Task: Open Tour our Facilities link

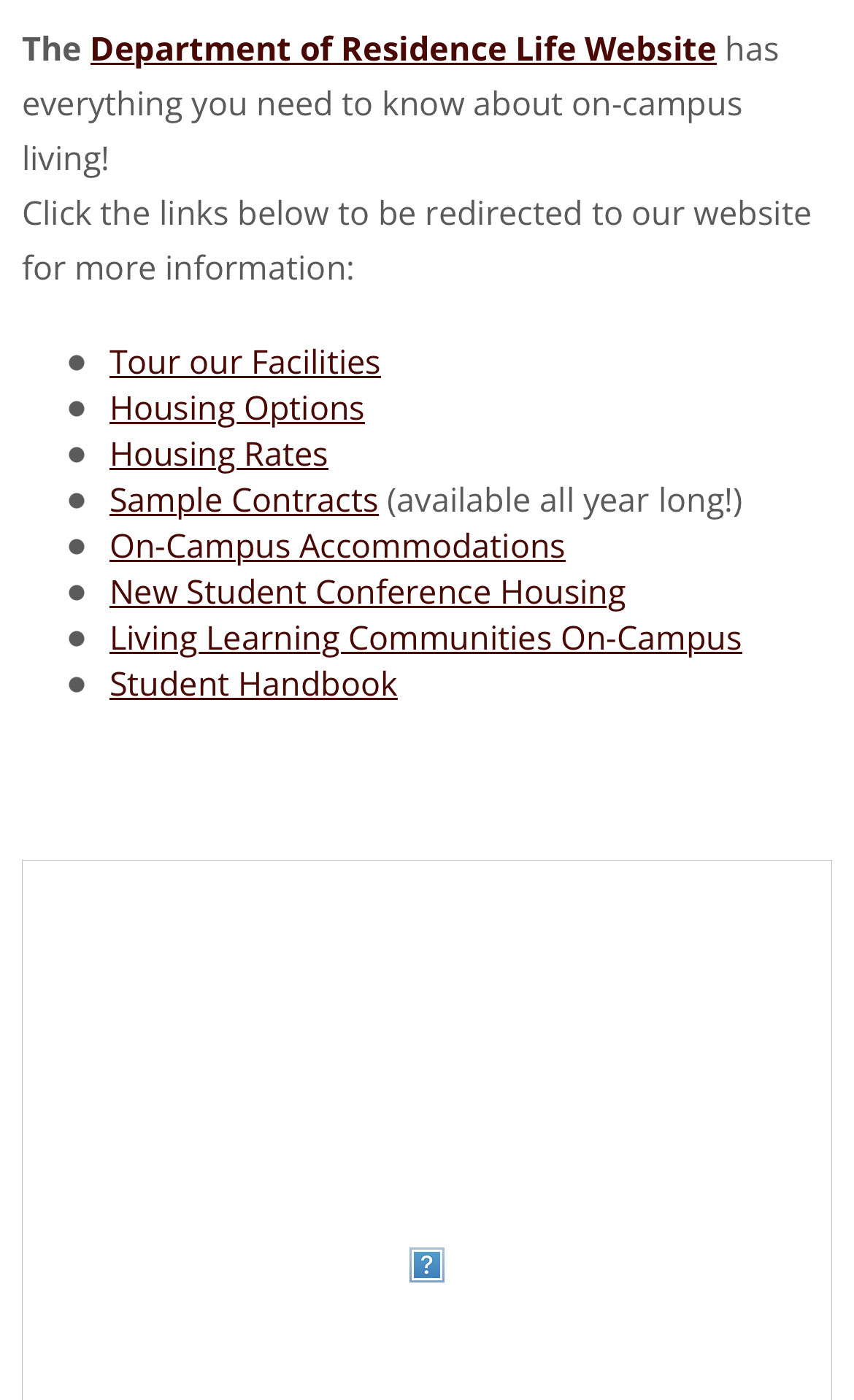Action: click(245, 363)
